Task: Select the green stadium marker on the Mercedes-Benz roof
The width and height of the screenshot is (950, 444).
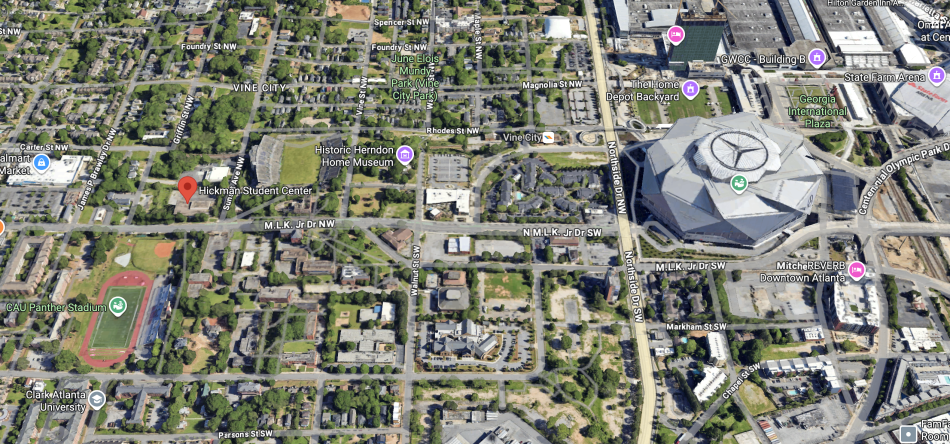Action: 739,183
